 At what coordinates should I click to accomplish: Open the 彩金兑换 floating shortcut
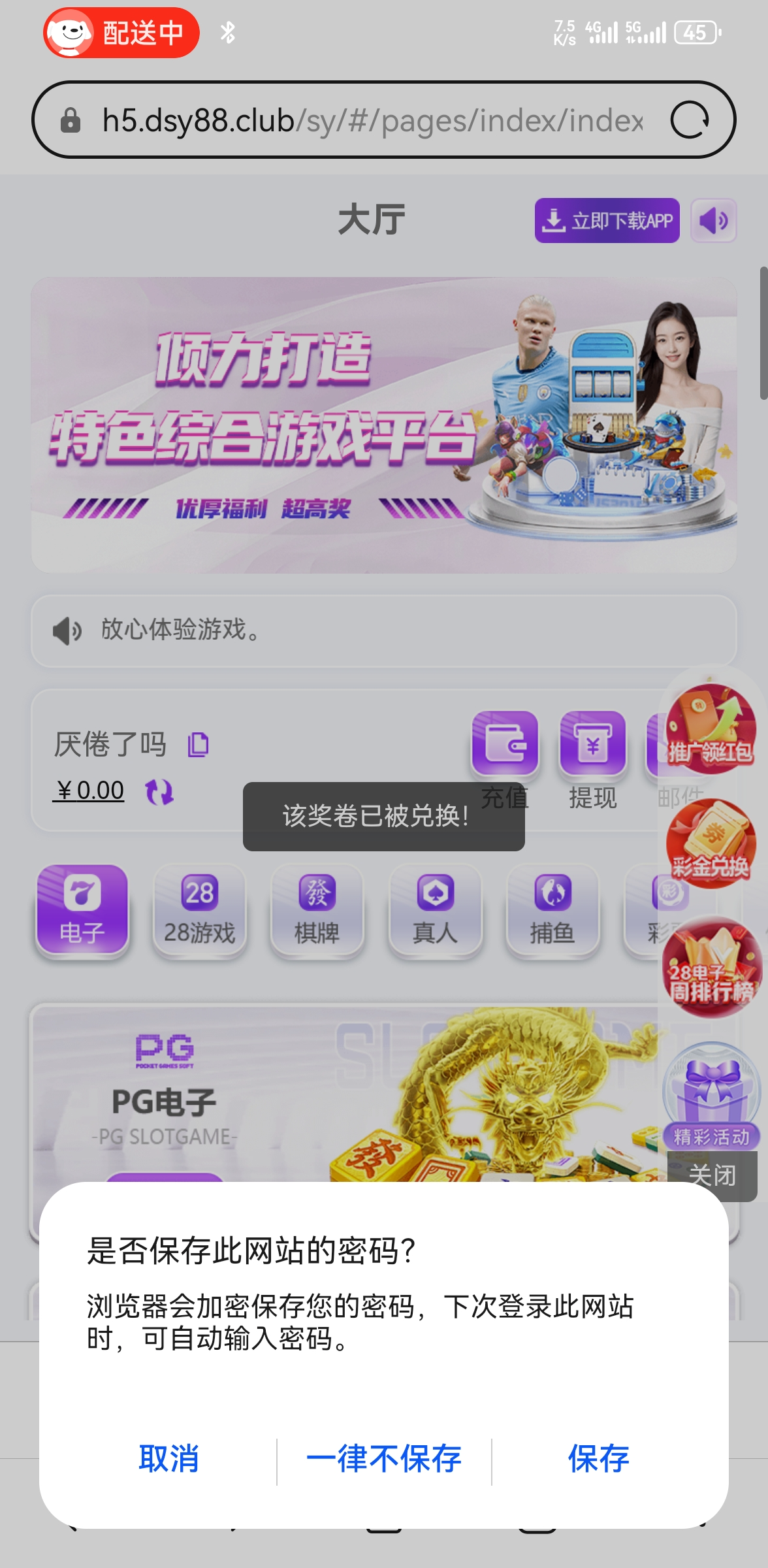click(711, 844)
